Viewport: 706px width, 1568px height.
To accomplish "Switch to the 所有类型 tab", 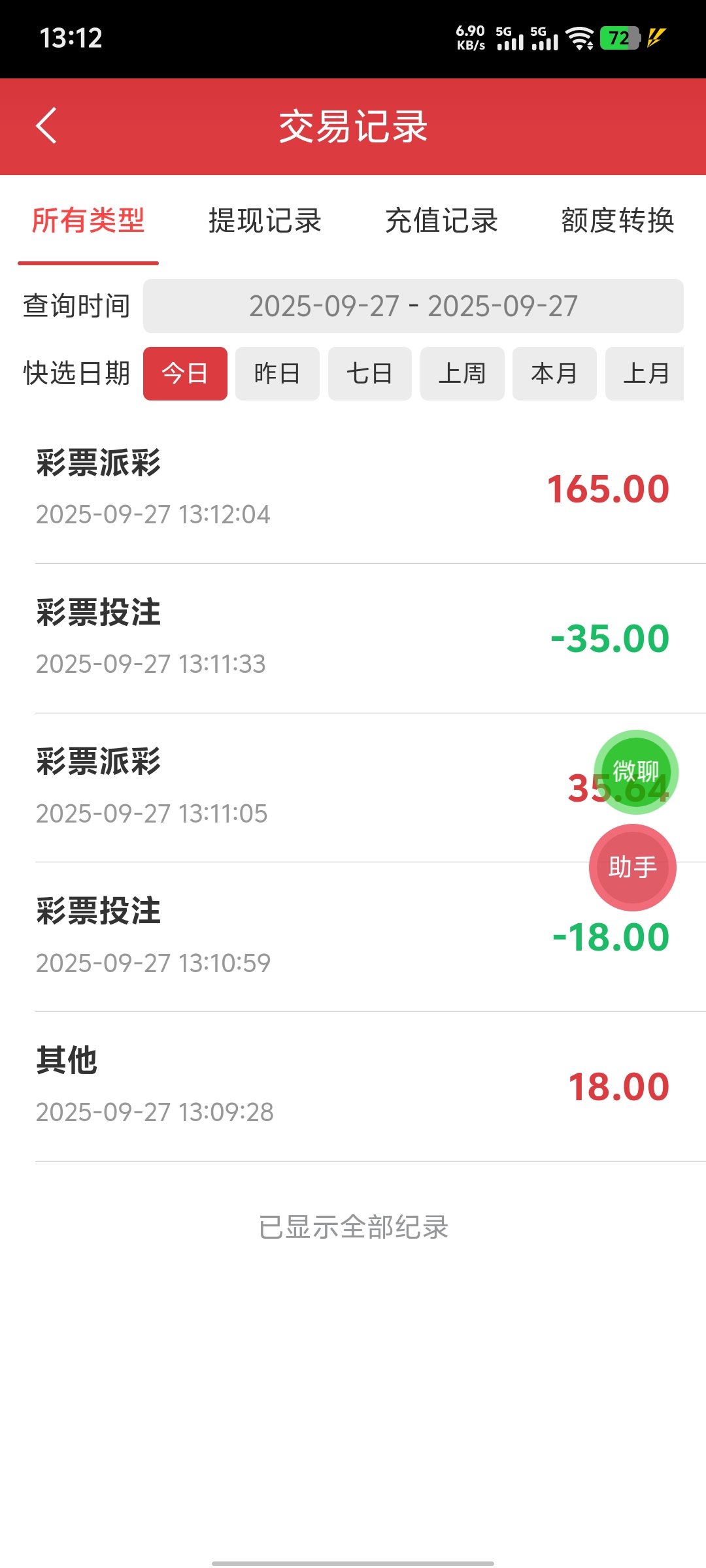I will [88, 221].
